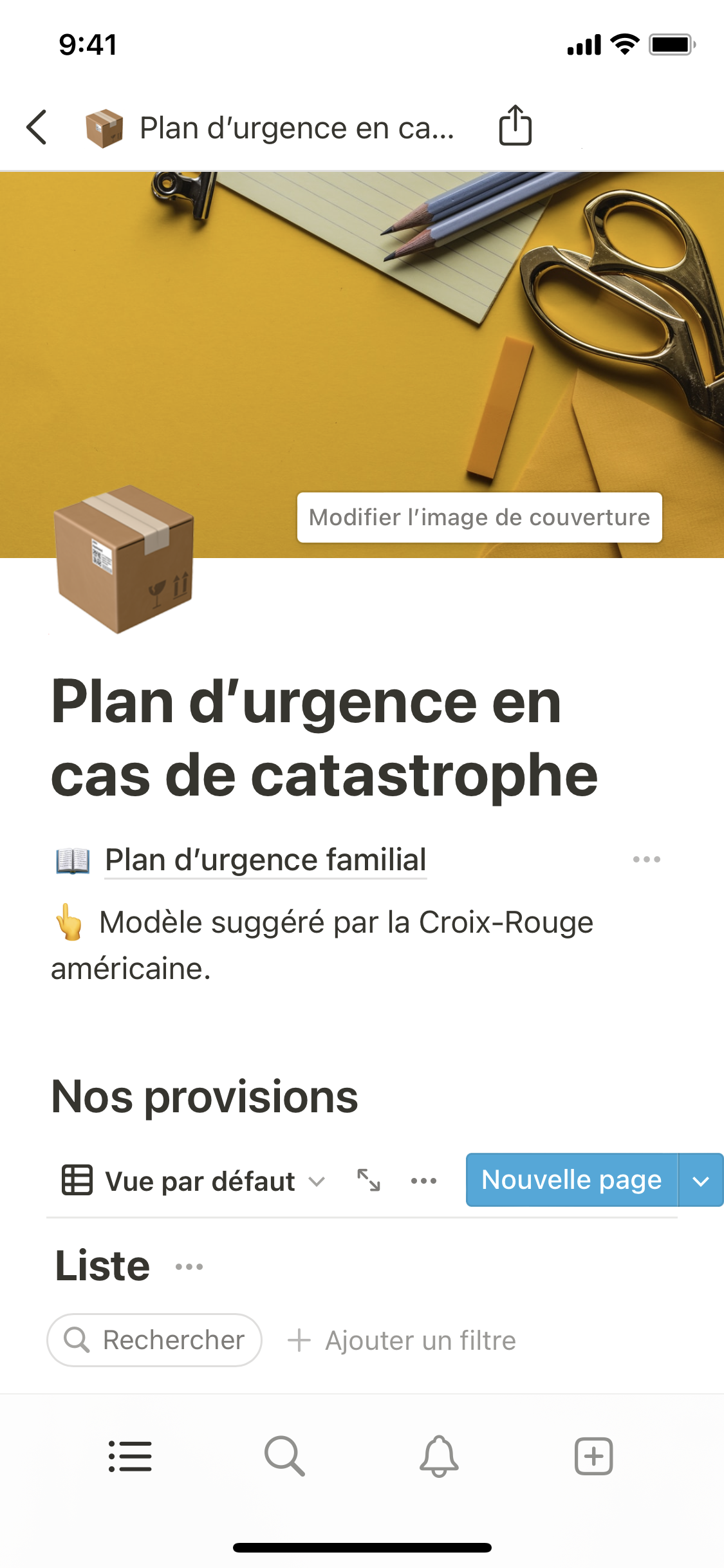Add a new page with the plus icon
This screenshot has width=724, height=1568.
[x=593, y=1456]
